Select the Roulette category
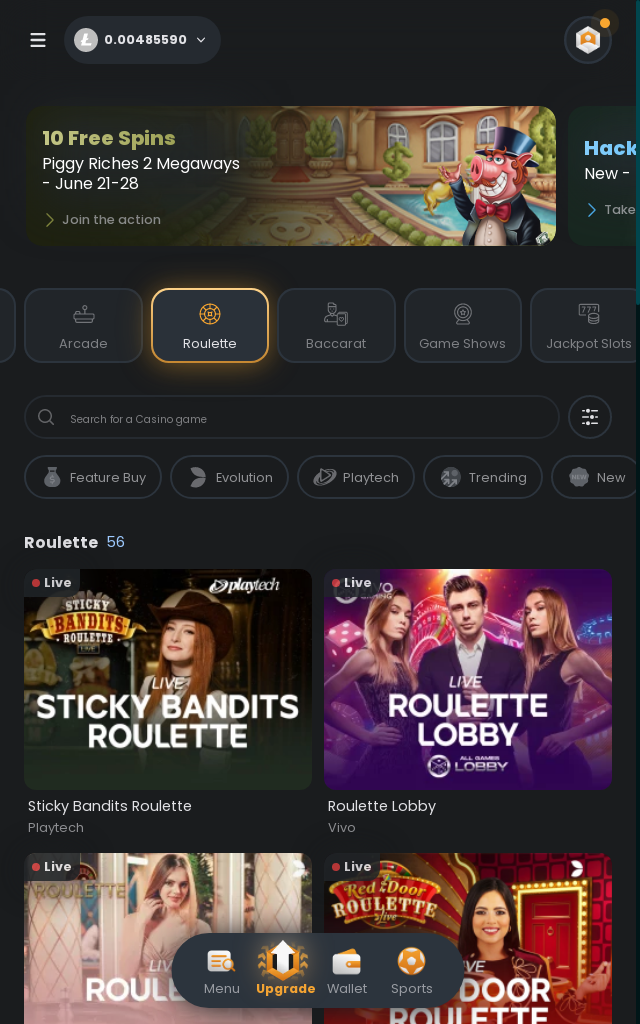This screenshot has height=1024, width=640. pyautogui.click(x=210, y=325)
